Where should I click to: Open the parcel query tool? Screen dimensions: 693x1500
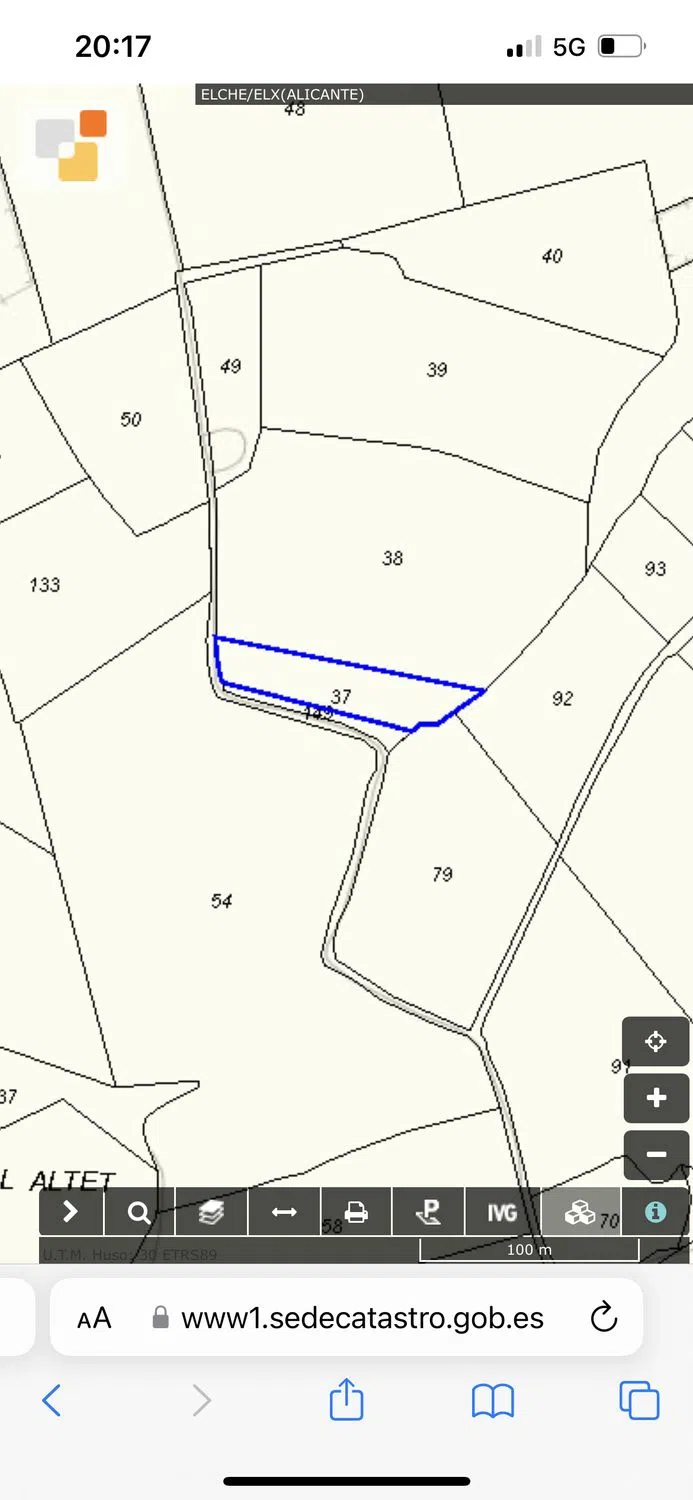click(429, 1212)
